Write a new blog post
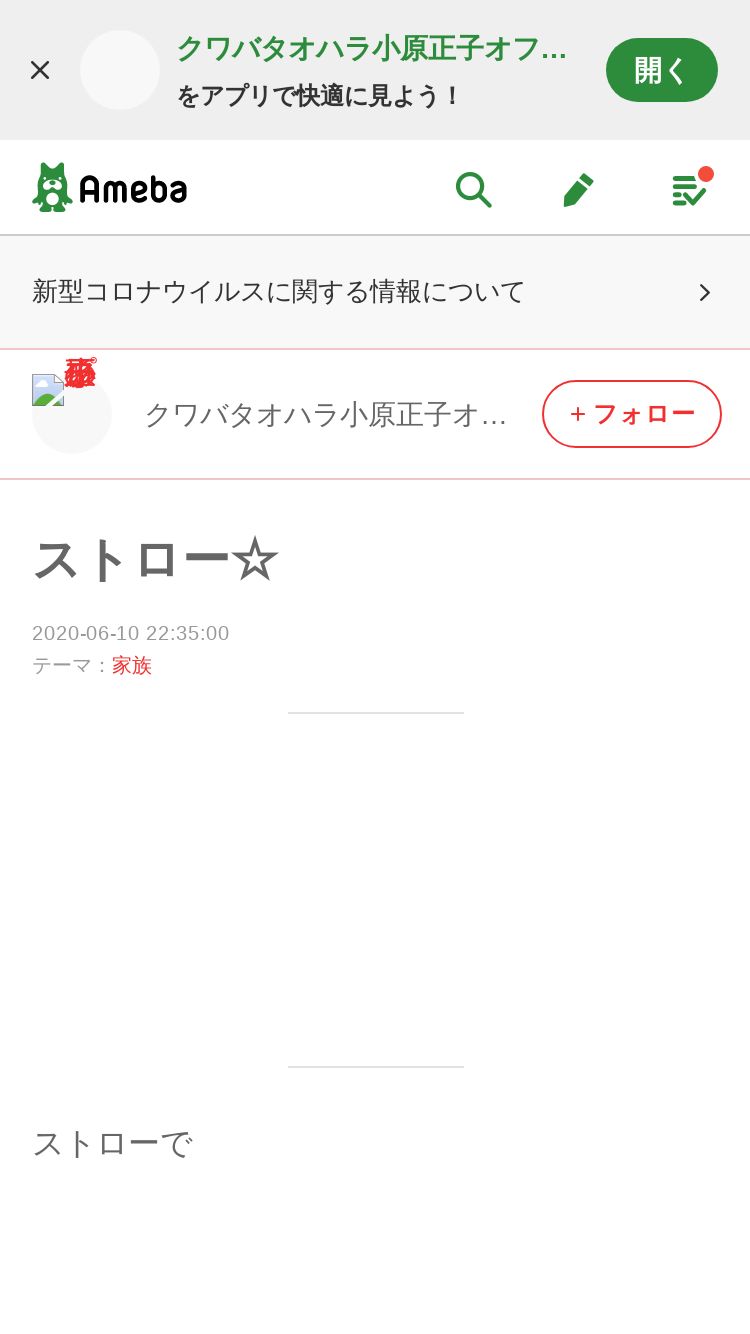This screenshot has height=1334, width=750. coord(578,189)
